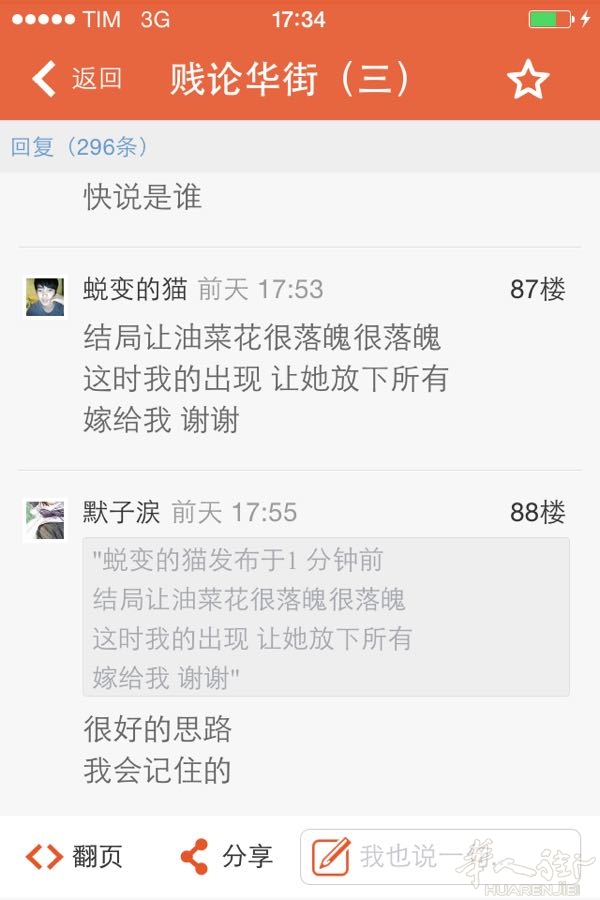Open 蜕变的猫's profile avatar

click(x=45, y=297)
